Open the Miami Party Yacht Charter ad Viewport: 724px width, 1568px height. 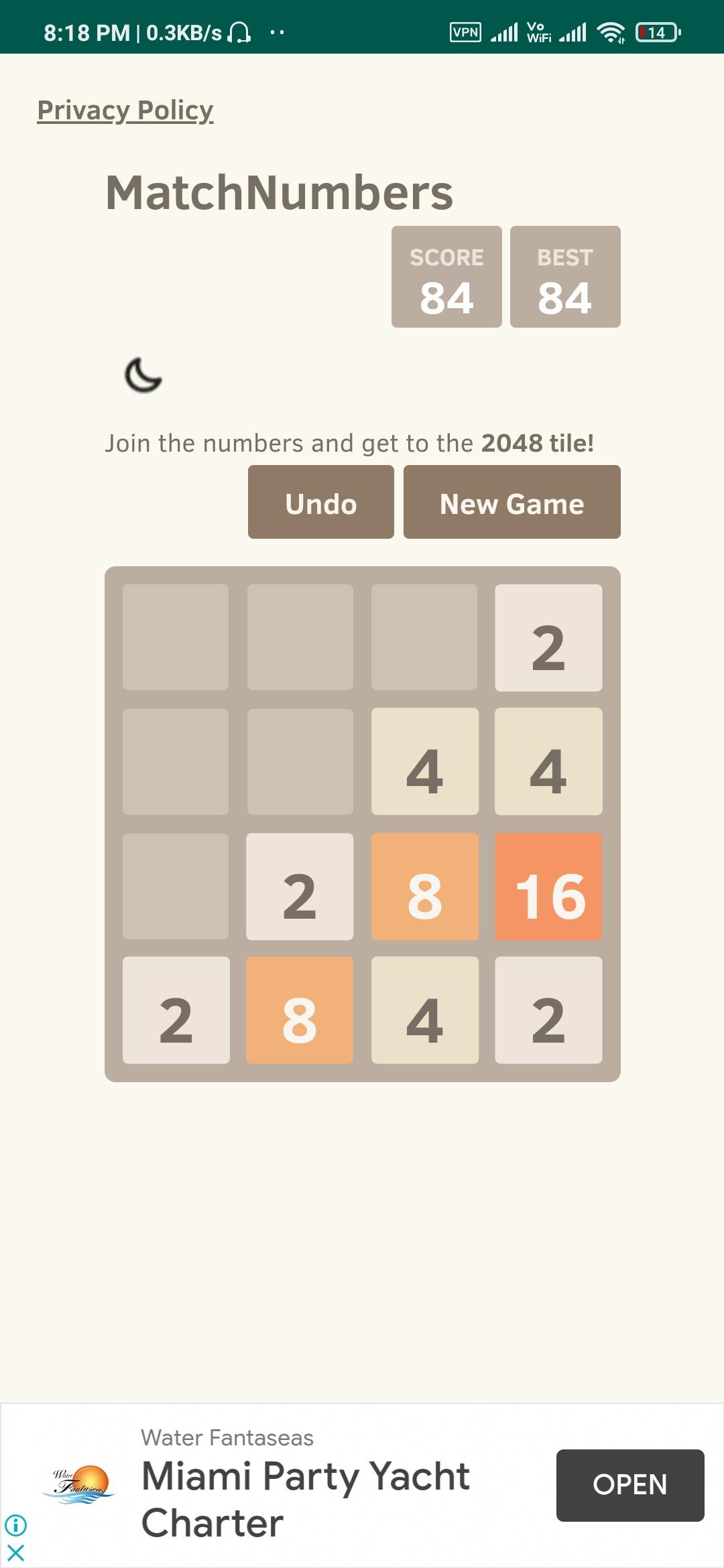pyautogui.click(x=629, y=1485)
